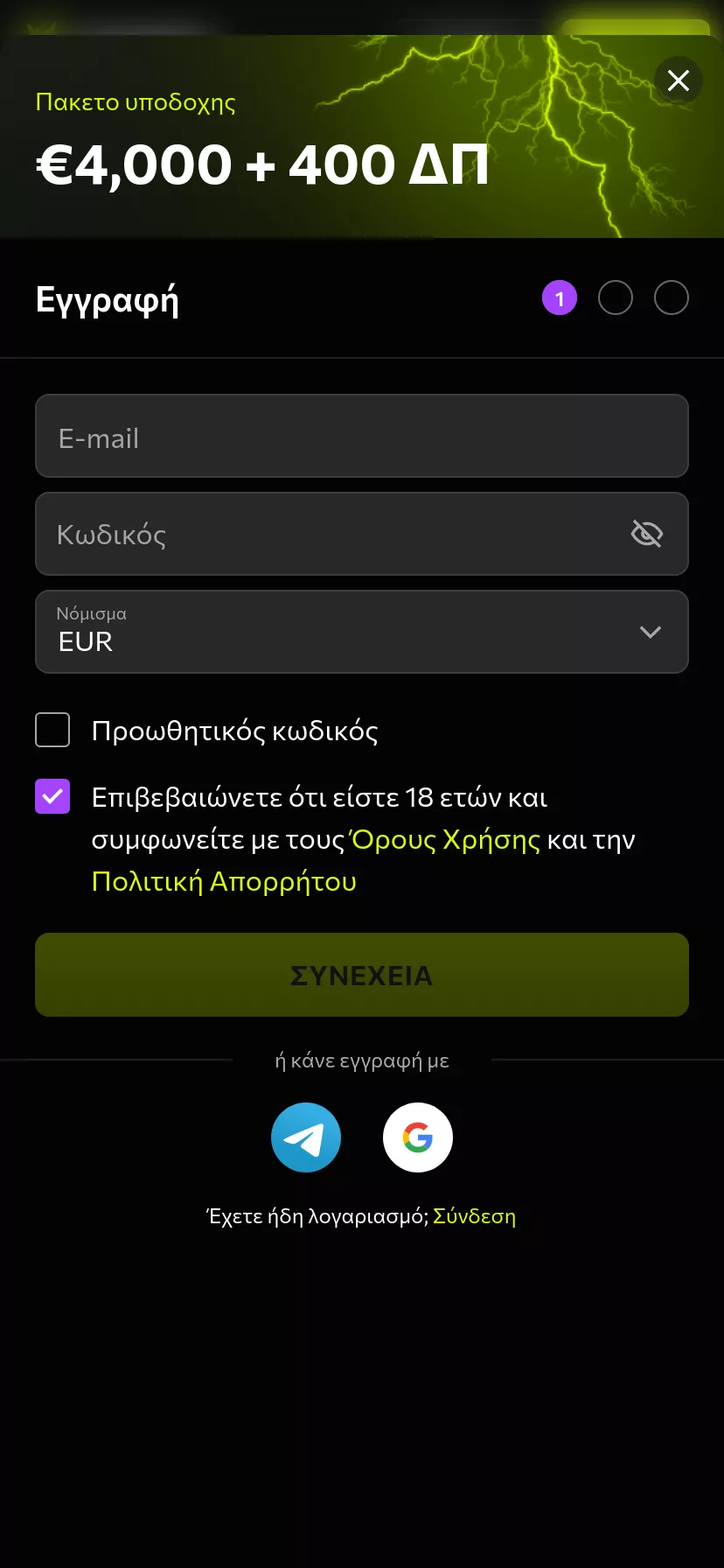724x1568 pixels.
Task: Click the second registration step circle
Action: tap(615, 297)
